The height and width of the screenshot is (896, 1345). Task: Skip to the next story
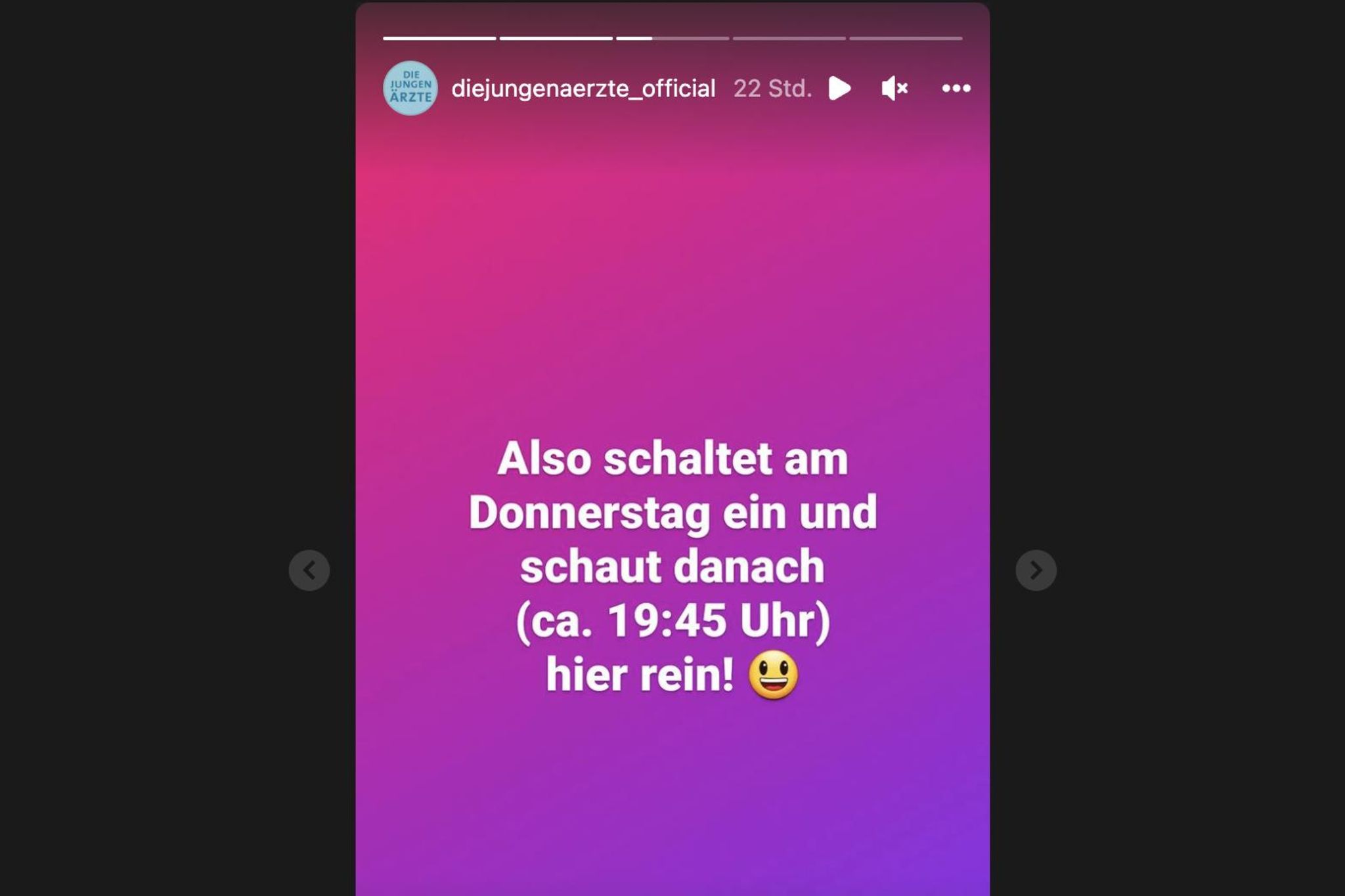[1036, 570]
